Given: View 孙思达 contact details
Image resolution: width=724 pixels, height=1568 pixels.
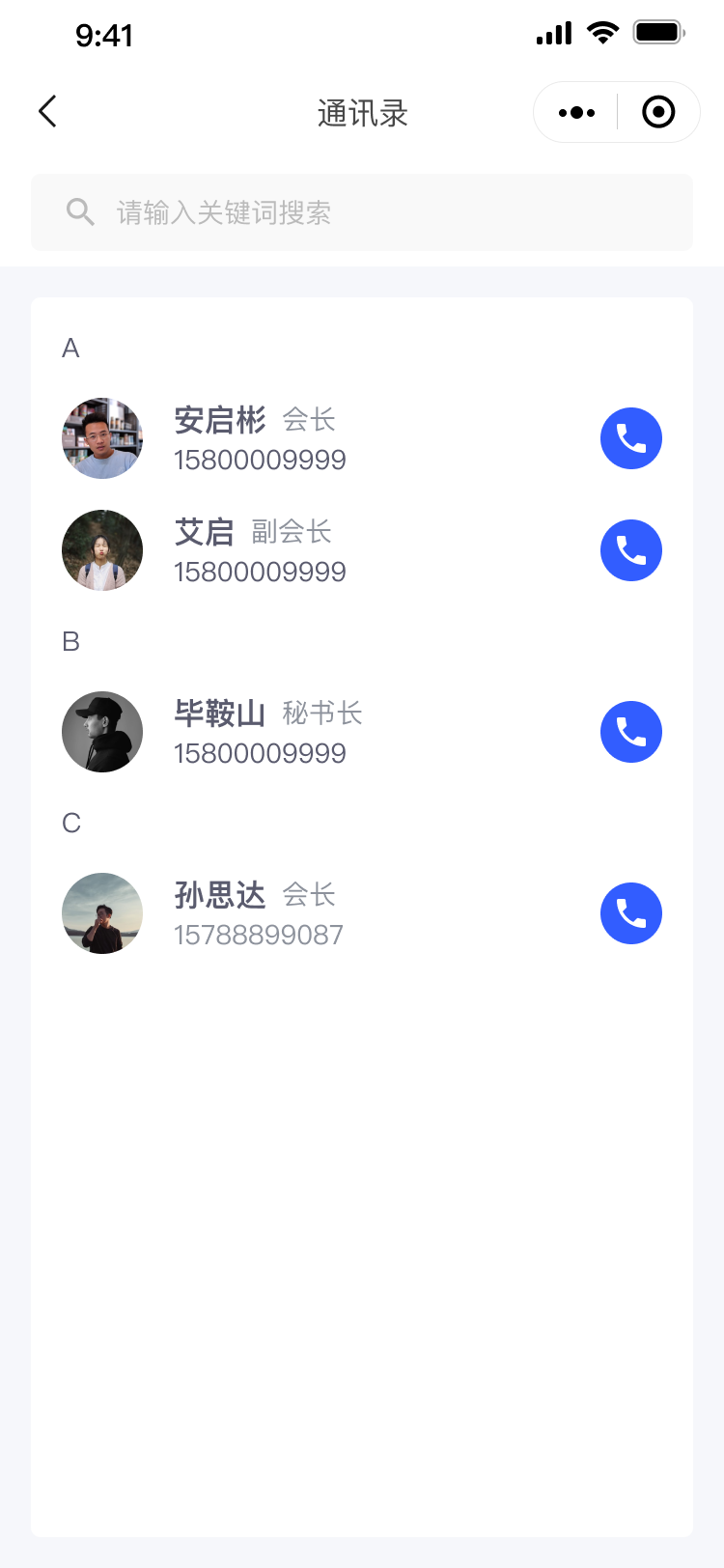Looking at the screenshot, I should point(261,914).
